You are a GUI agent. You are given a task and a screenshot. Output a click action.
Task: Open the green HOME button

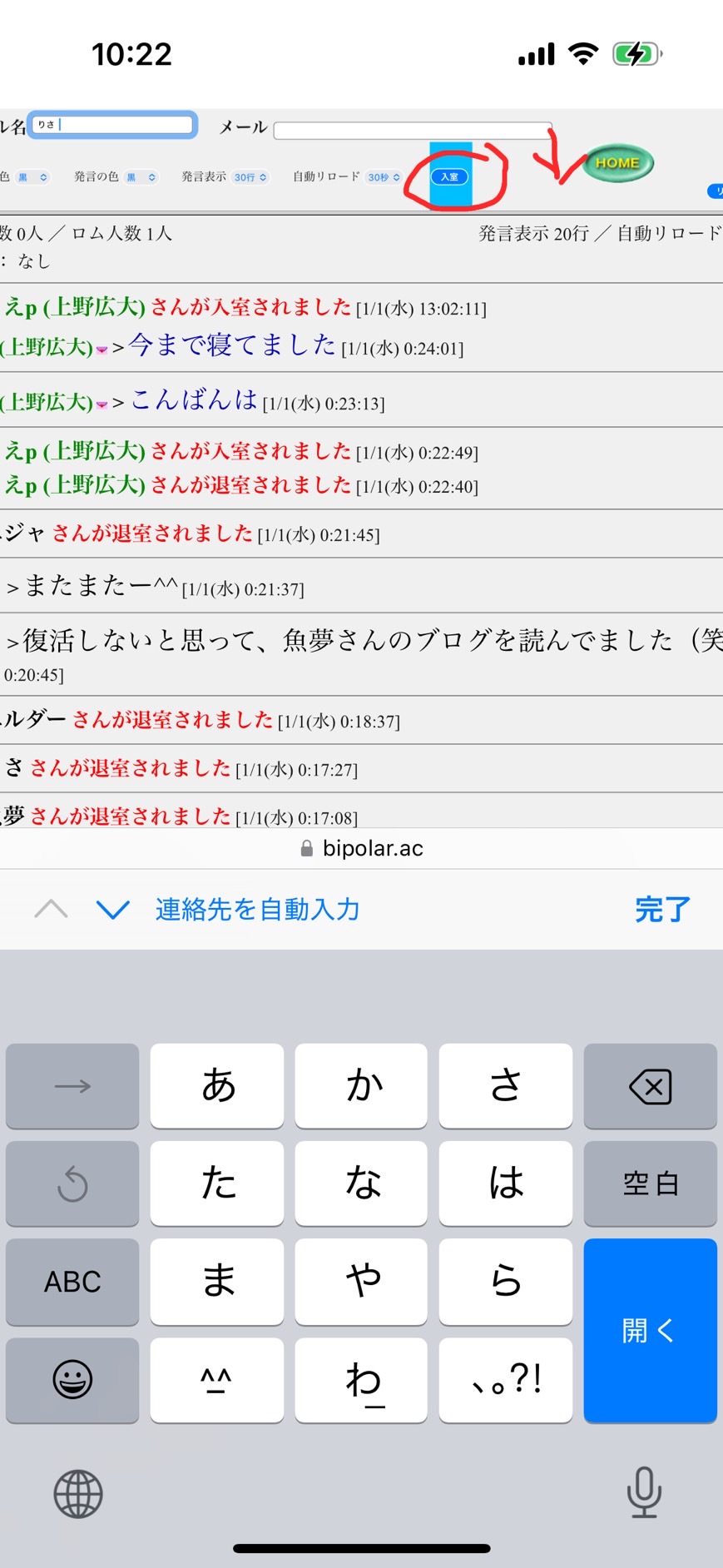coord(618,163)
